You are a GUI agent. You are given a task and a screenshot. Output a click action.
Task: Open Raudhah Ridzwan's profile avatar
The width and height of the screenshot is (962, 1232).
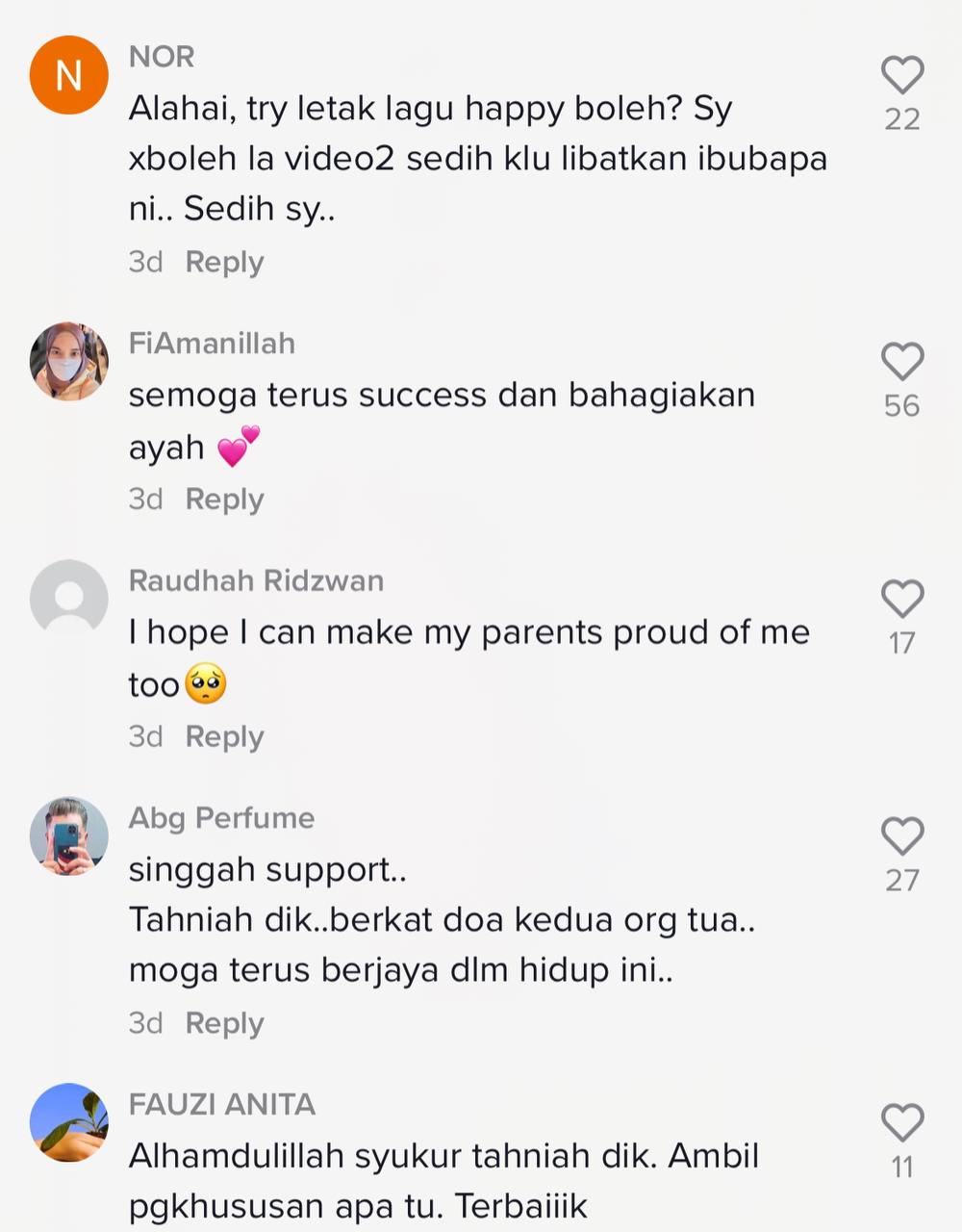68,598
